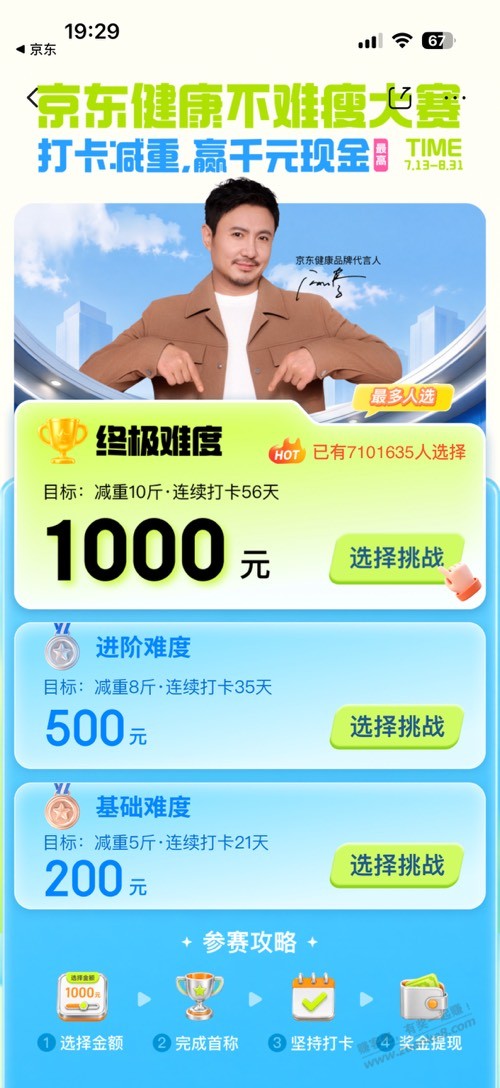The image size is (500, 1088).
Task: Pick the 200元 basic difficulty challenge
Action: click(396, 865)
